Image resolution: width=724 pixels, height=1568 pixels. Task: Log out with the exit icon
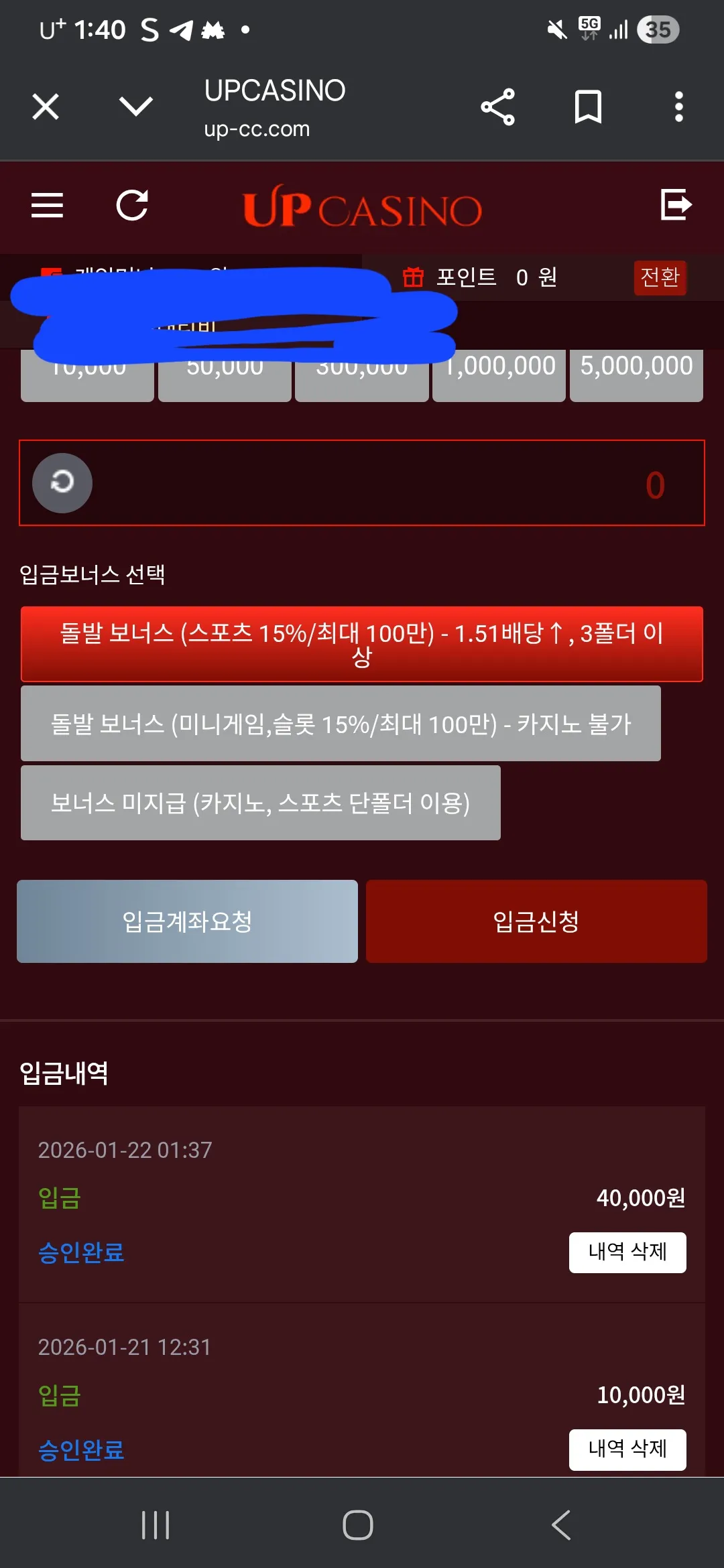point(676,205)
